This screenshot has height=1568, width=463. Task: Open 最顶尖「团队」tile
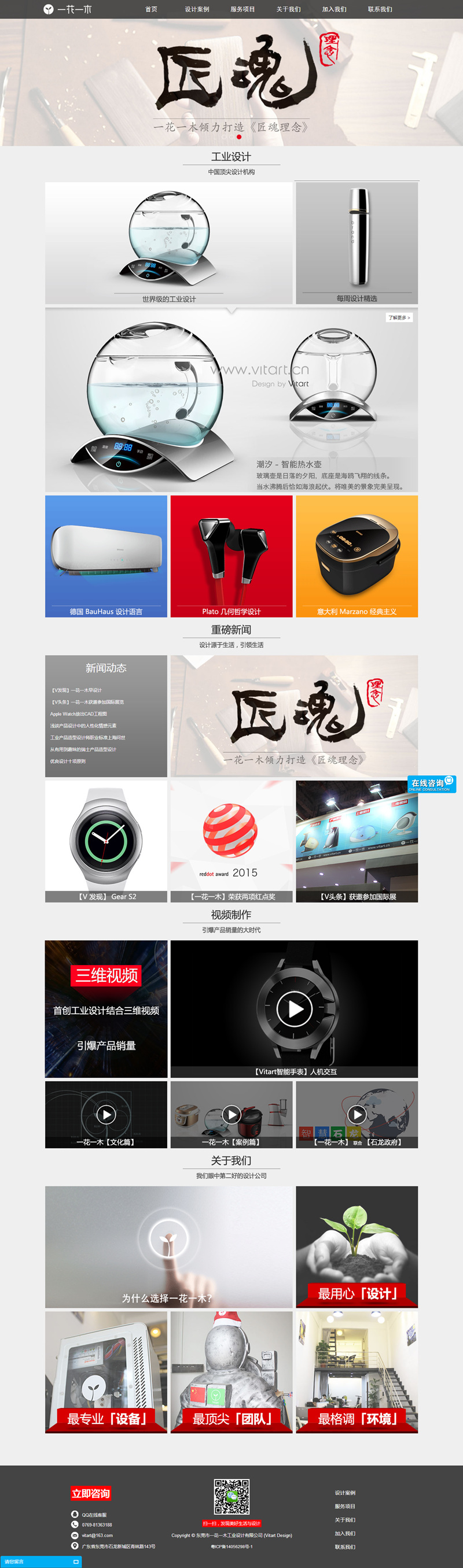point(231,1372)
